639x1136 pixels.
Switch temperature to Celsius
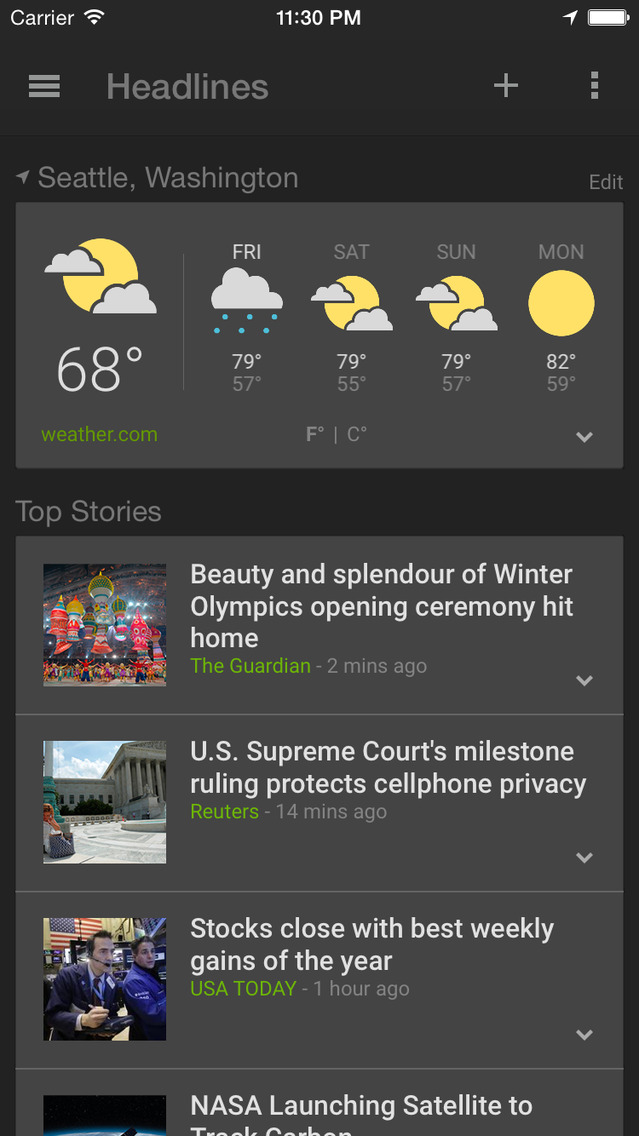tap(357, 435)
